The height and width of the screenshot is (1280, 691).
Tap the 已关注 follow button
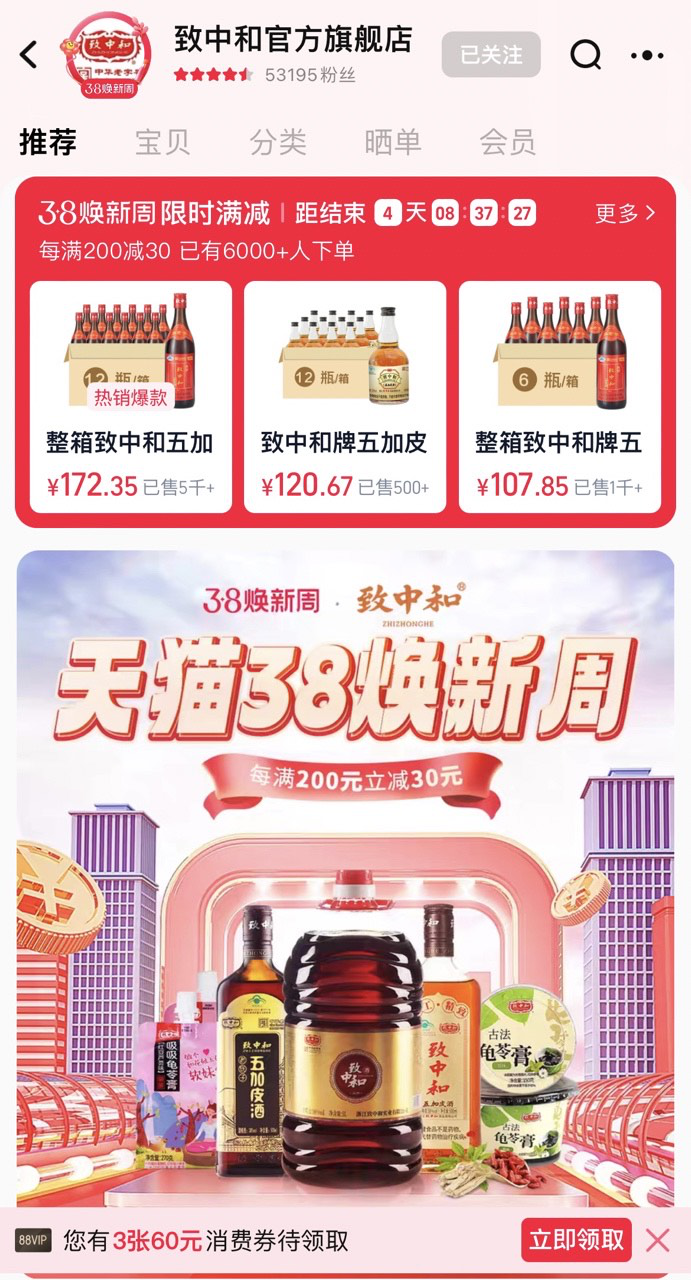coord(491,55)
